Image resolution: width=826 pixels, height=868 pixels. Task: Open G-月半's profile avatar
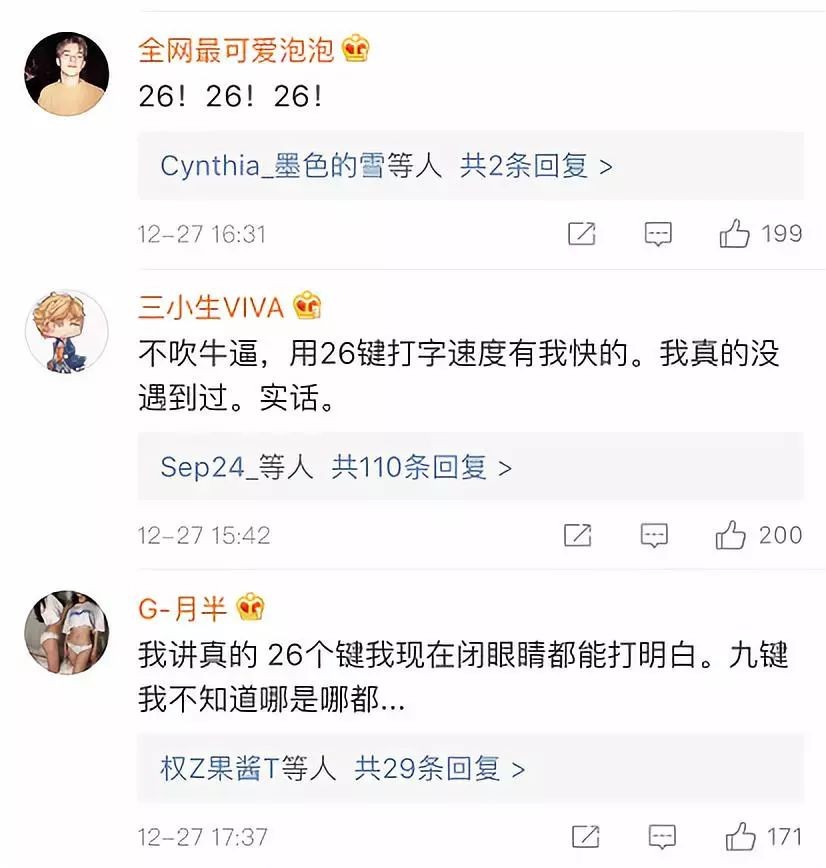coord(66,632)
